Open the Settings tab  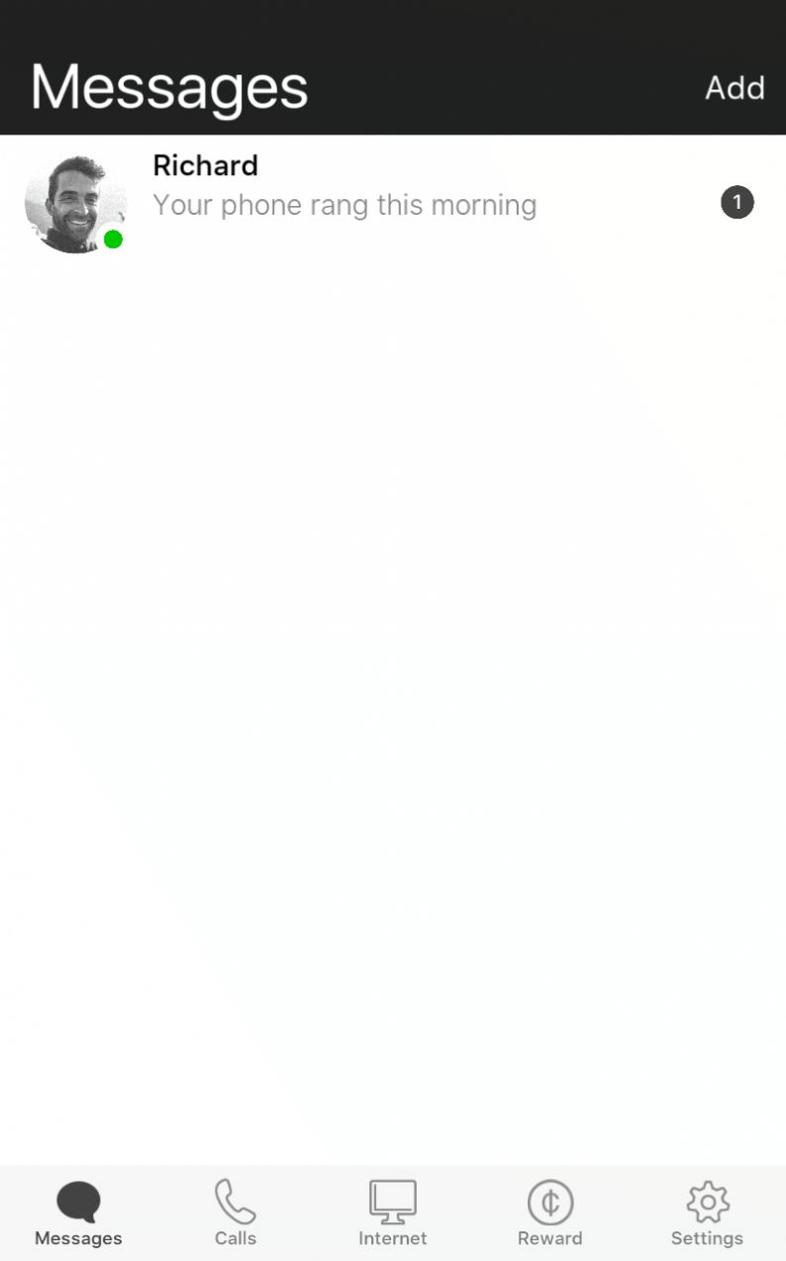click(x=706, y=1212)
